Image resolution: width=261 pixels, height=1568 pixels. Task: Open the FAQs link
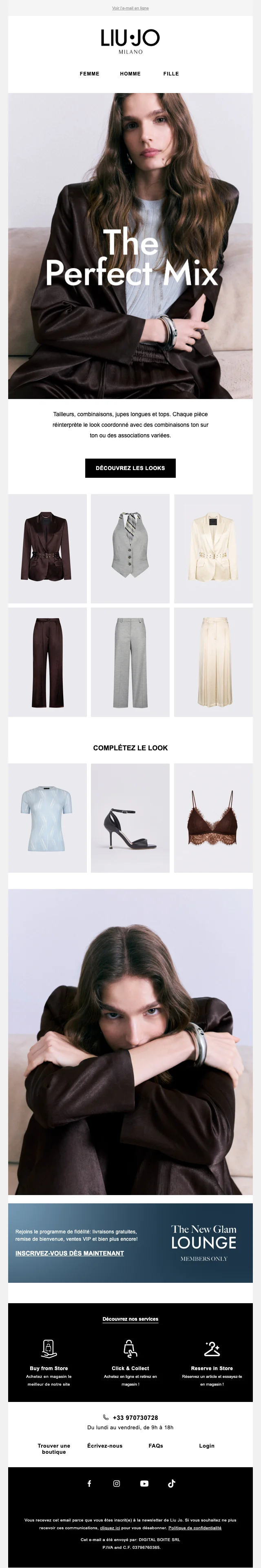point(156,1446)
